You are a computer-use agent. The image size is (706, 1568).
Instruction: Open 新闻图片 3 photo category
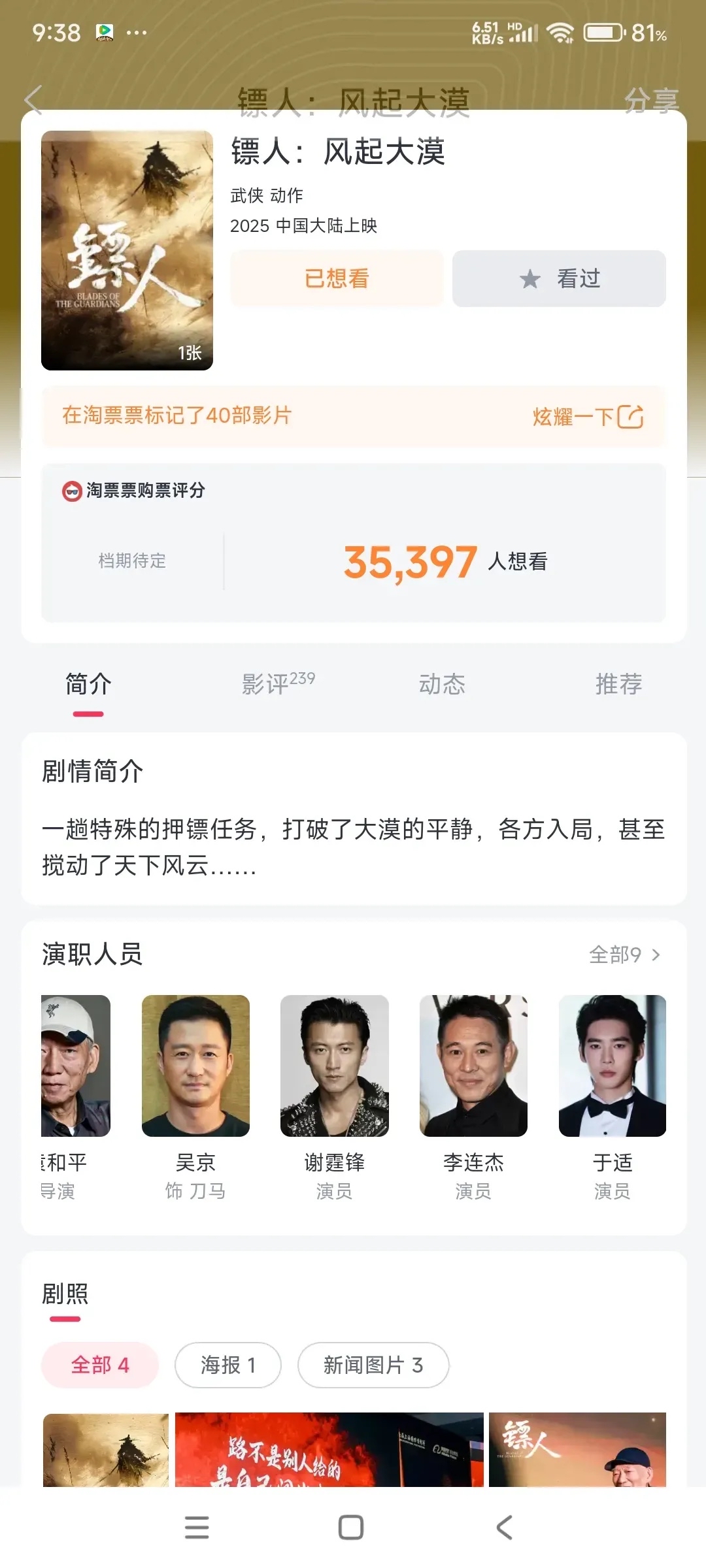(x=373, y=1364)
